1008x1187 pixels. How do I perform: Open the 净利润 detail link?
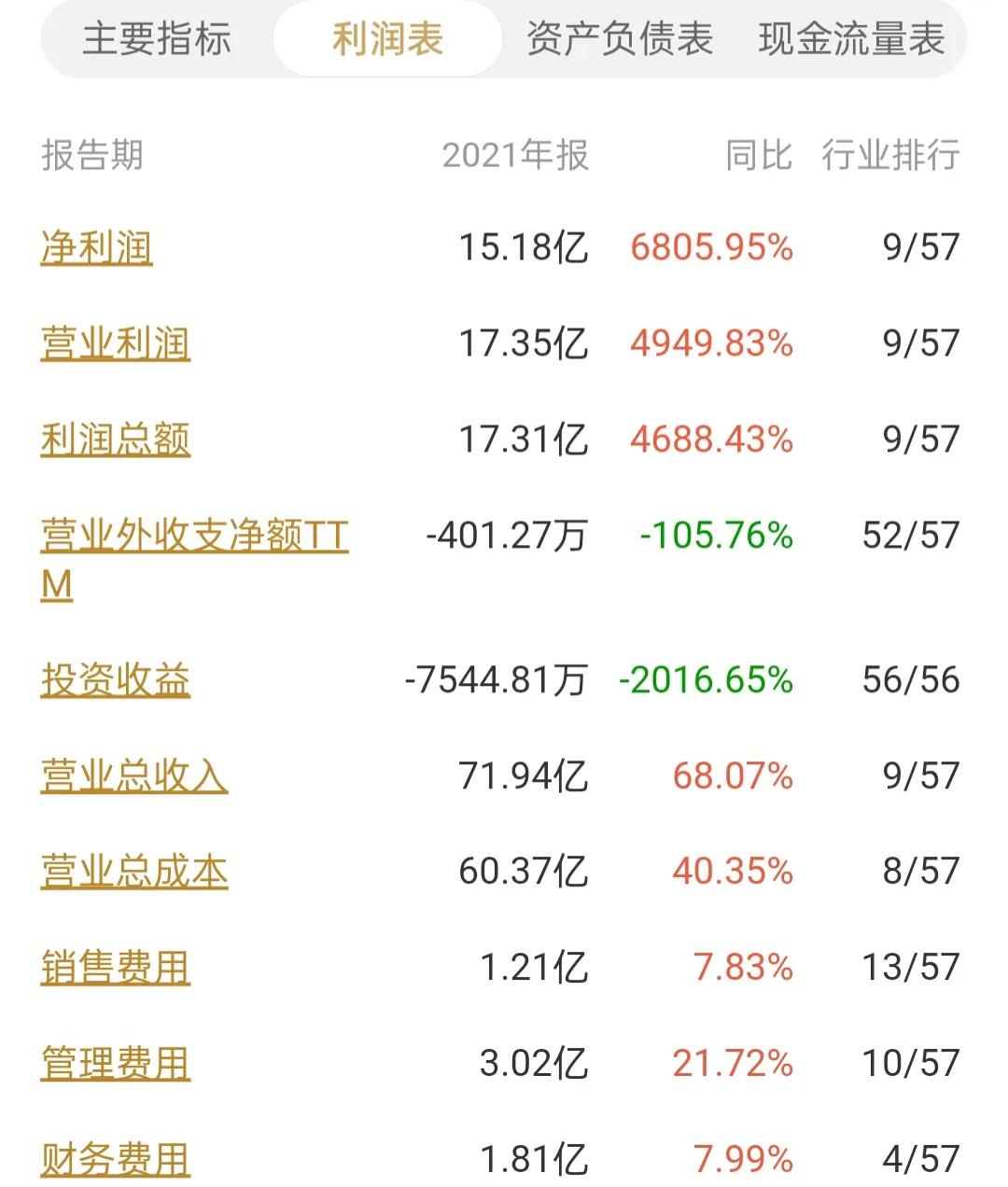tap(97, 245)
